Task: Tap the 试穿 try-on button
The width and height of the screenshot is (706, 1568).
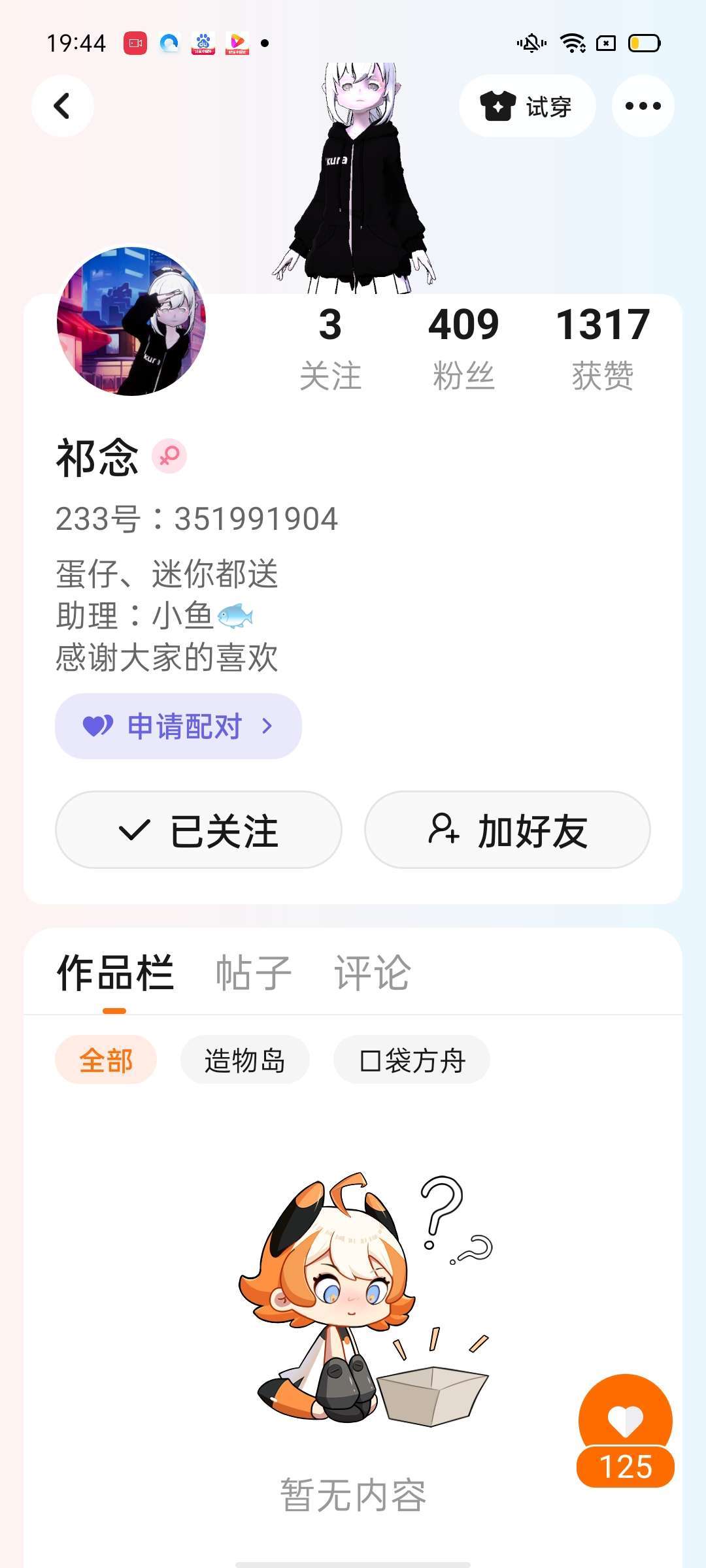Action: (x=527, y=106)
